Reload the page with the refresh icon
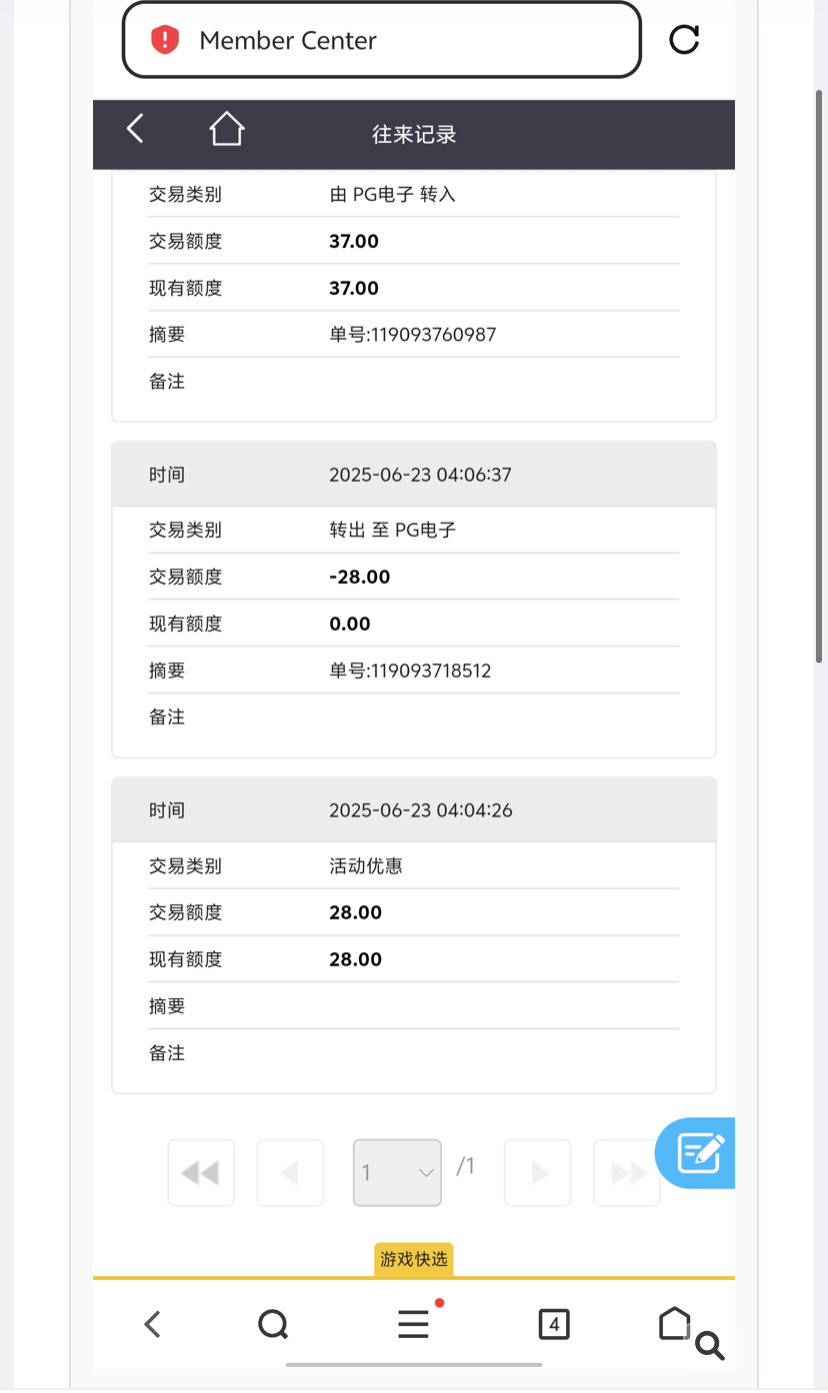 point(684,40)
